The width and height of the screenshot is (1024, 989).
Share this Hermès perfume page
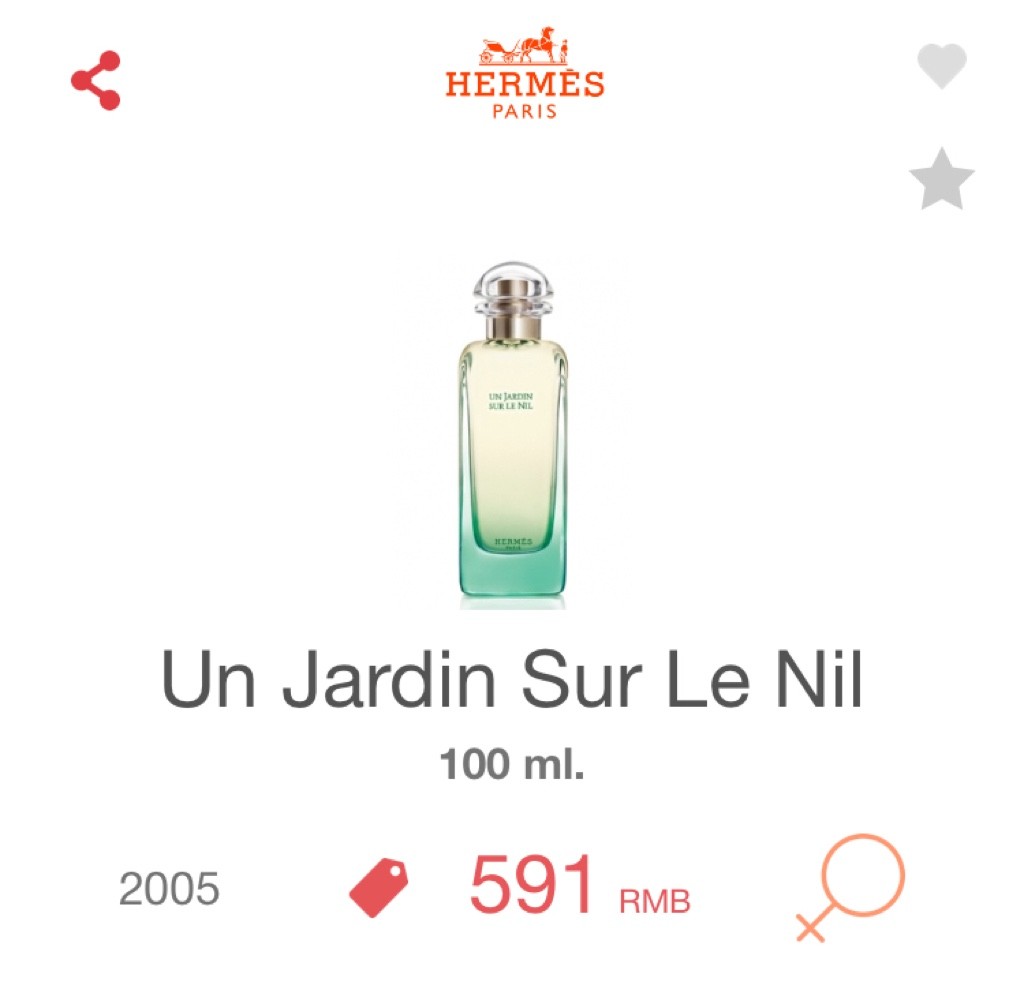click(96, 81)
